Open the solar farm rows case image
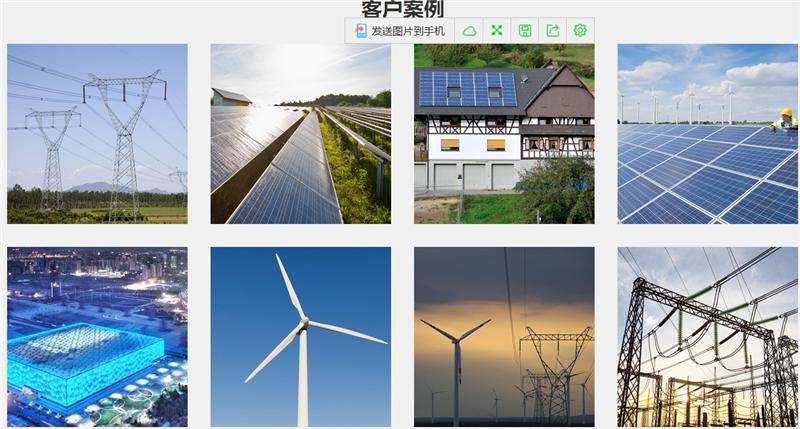This screenshot has height=429, width=800. coord(300,133)
